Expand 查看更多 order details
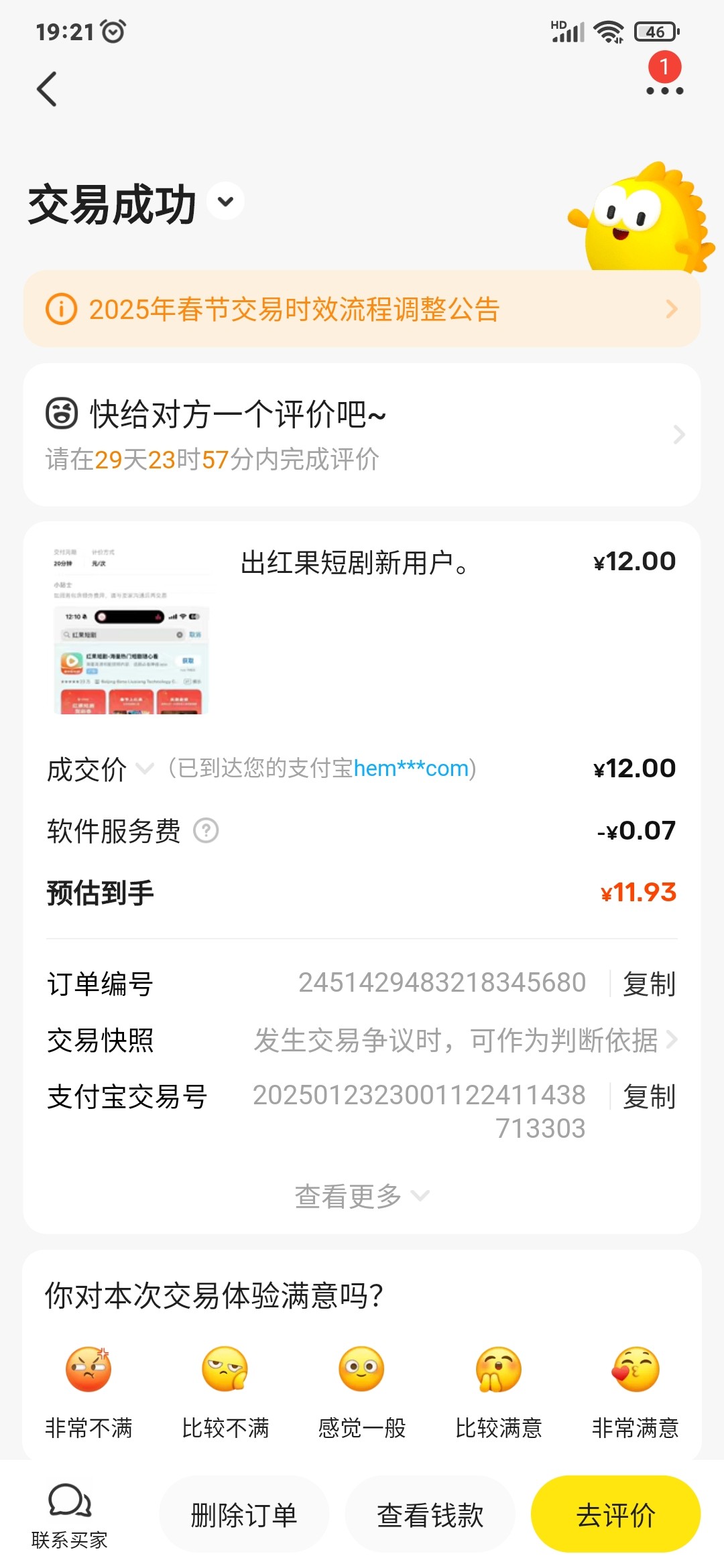 pyautogui.click(x=362, y=1196)
